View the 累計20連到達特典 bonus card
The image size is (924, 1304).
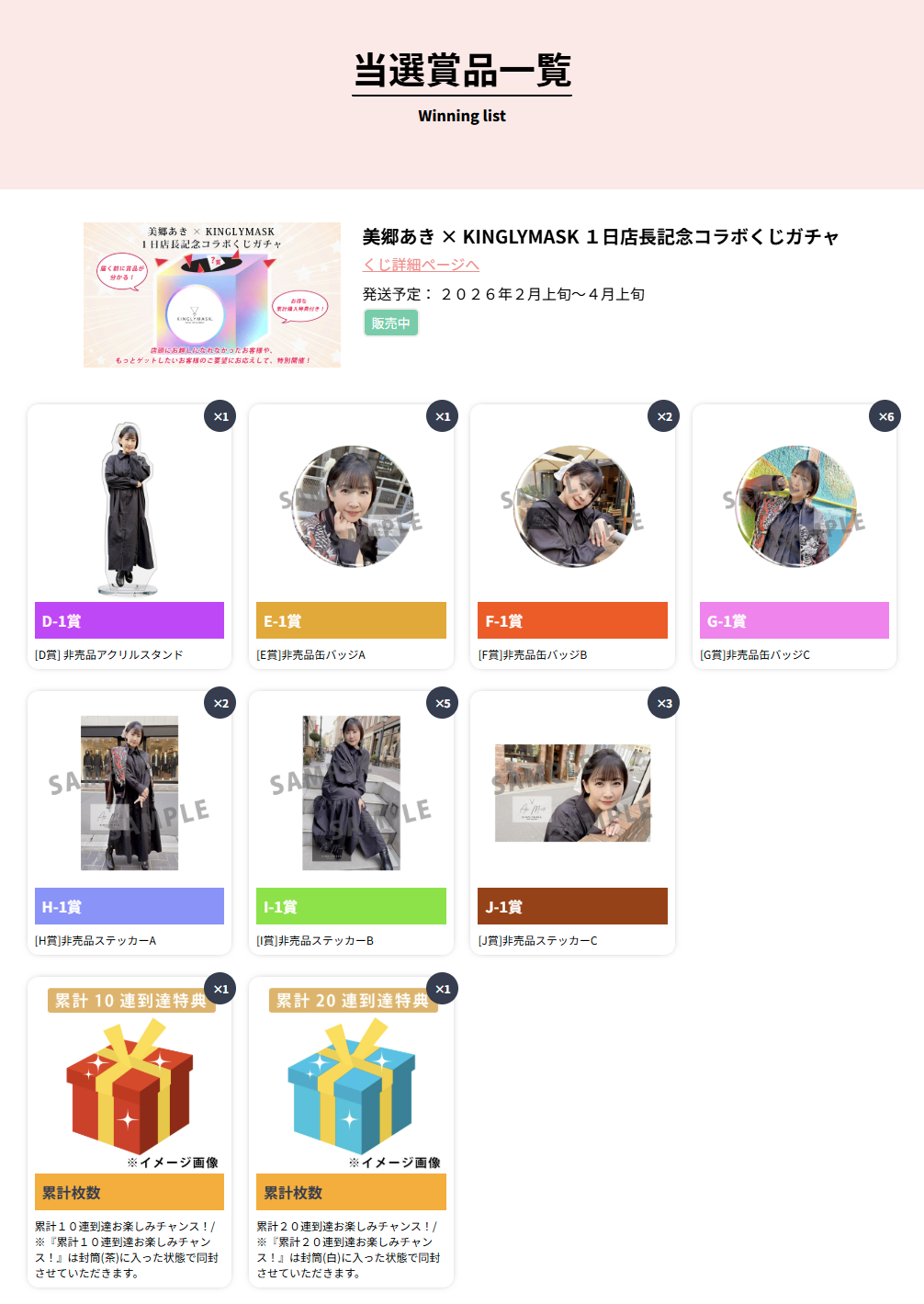pos(351,1130)
